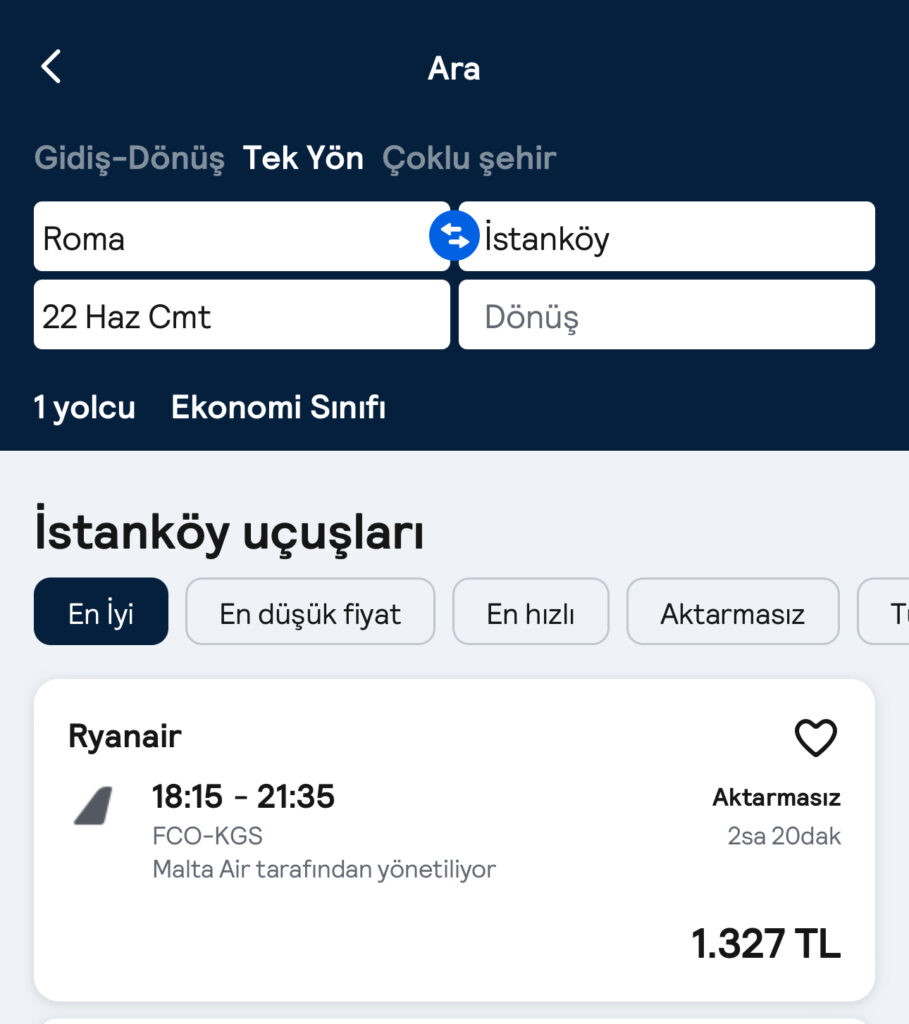Change the 1 yolcu passenger count
This screenshot has width=909, height=1024.
[85, 407]
